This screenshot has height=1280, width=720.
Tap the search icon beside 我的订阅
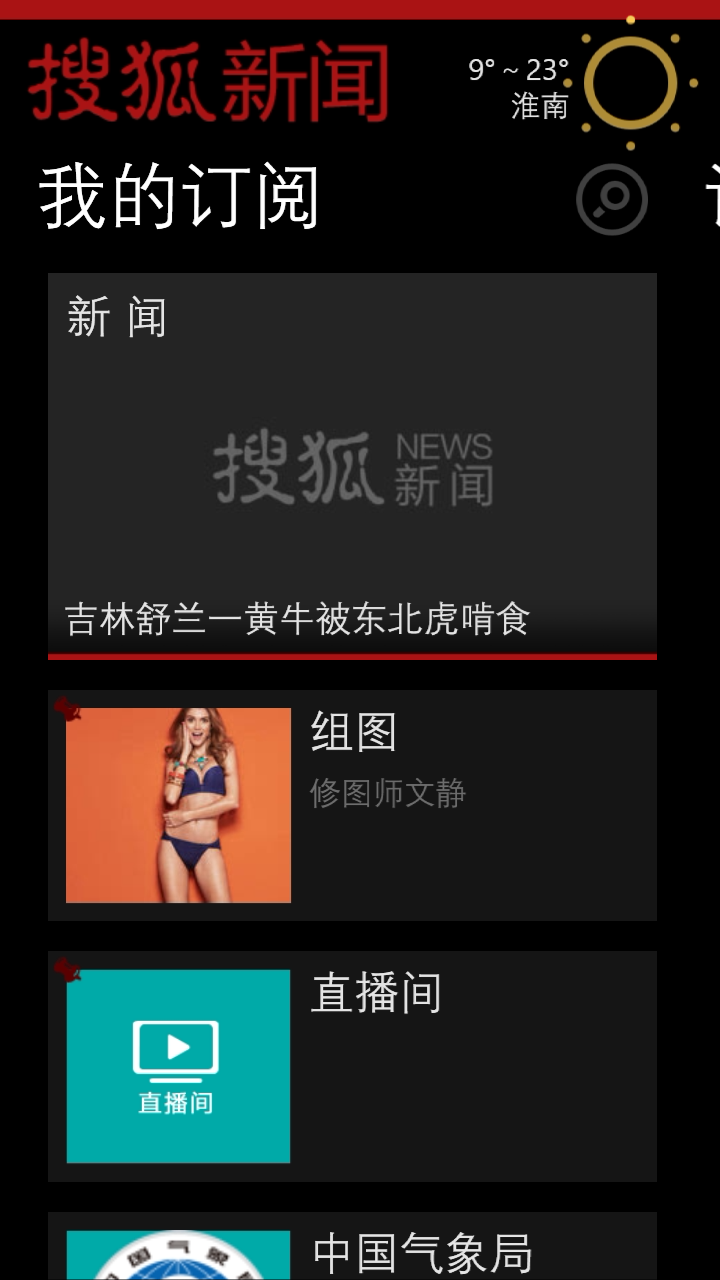pos(612,200)
